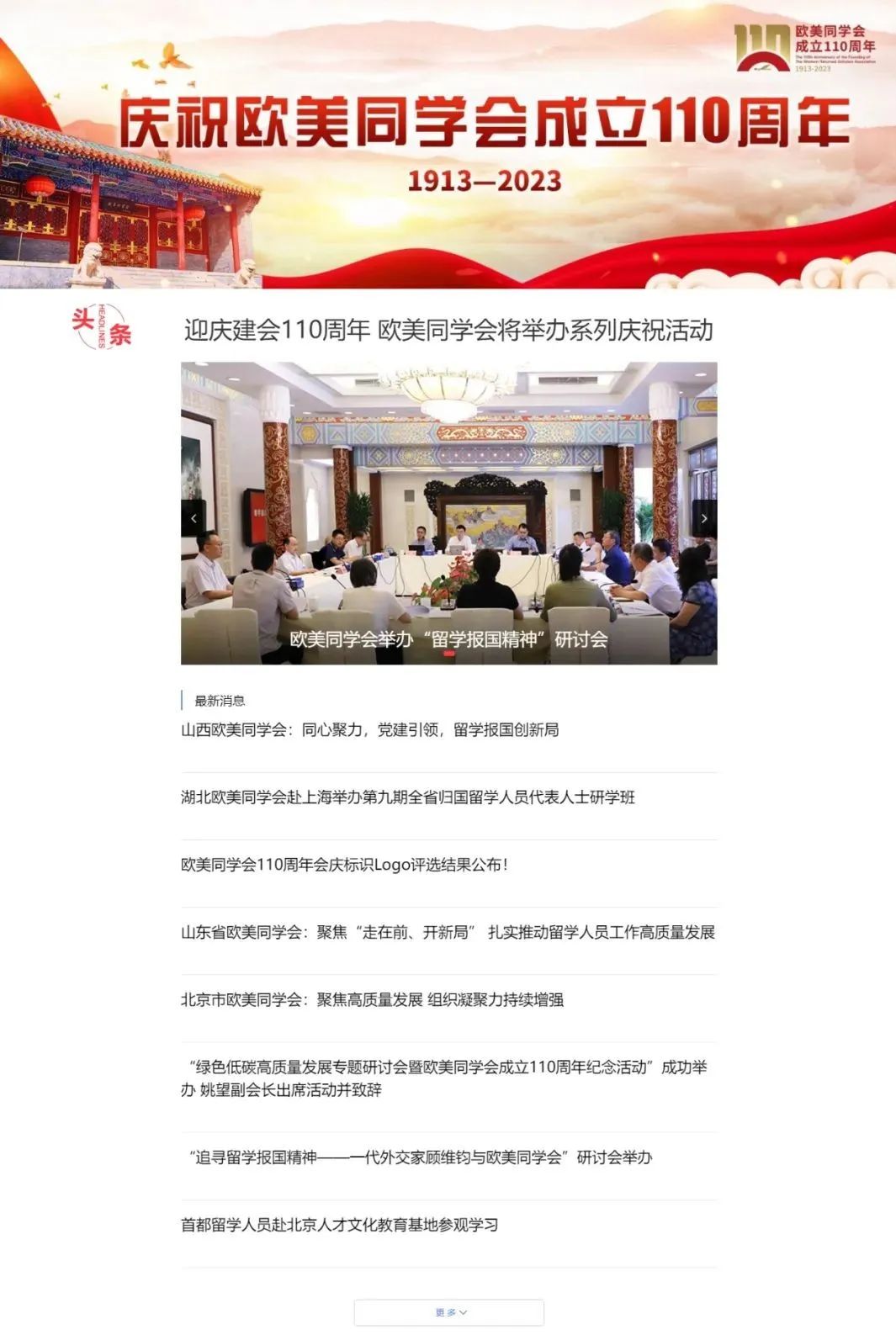896x1340 pixels.
Task: Open the 山西欧美同学会 news item
Action: click(x=370, y=730)
